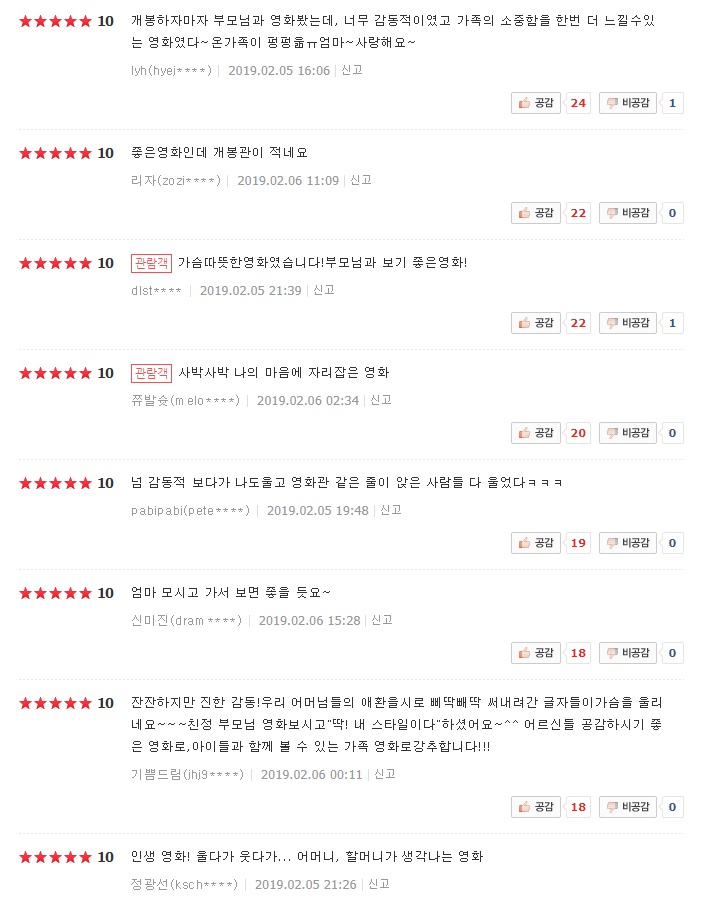
Task: Tap 공감 on 신미진(dram****)'s review
Action: pos(536,653)
